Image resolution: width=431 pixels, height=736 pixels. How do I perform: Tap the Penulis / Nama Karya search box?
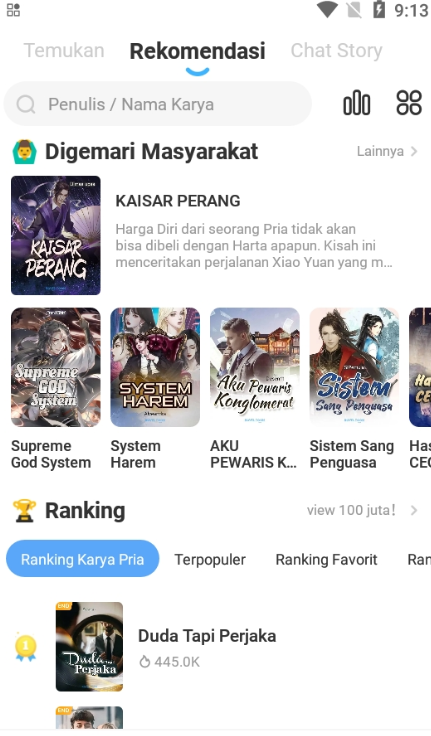(158, 104)
